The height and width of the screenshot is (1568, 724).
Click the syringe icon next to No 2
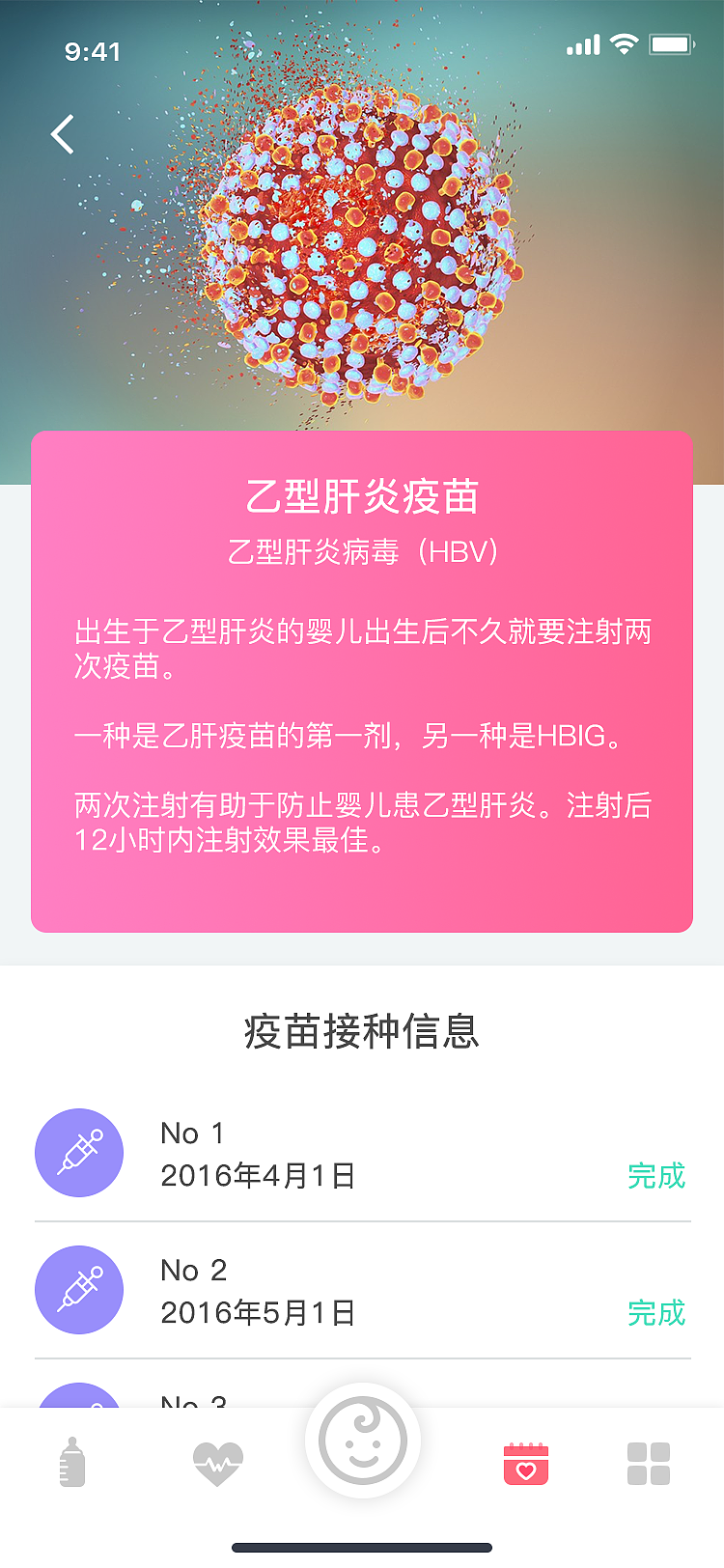click(x=79, y=1290)
